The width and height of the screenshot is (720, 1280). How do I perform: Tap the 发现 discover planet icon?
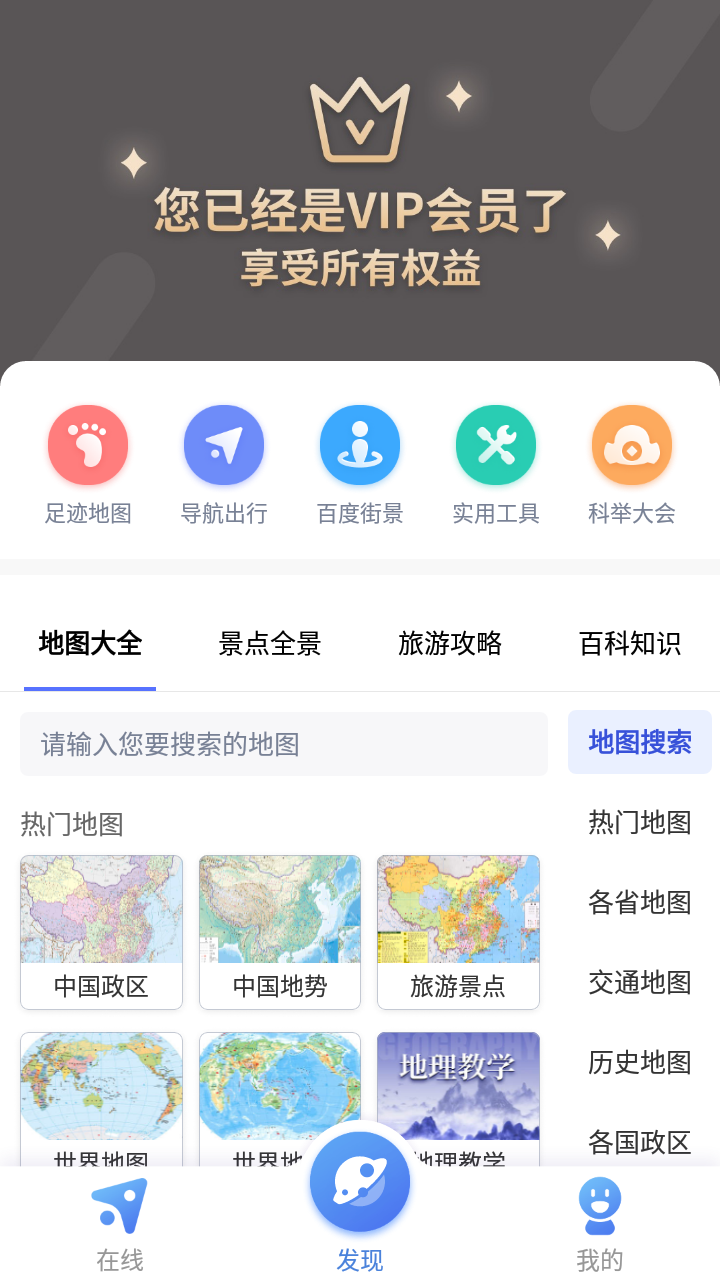coord(360,1181)
